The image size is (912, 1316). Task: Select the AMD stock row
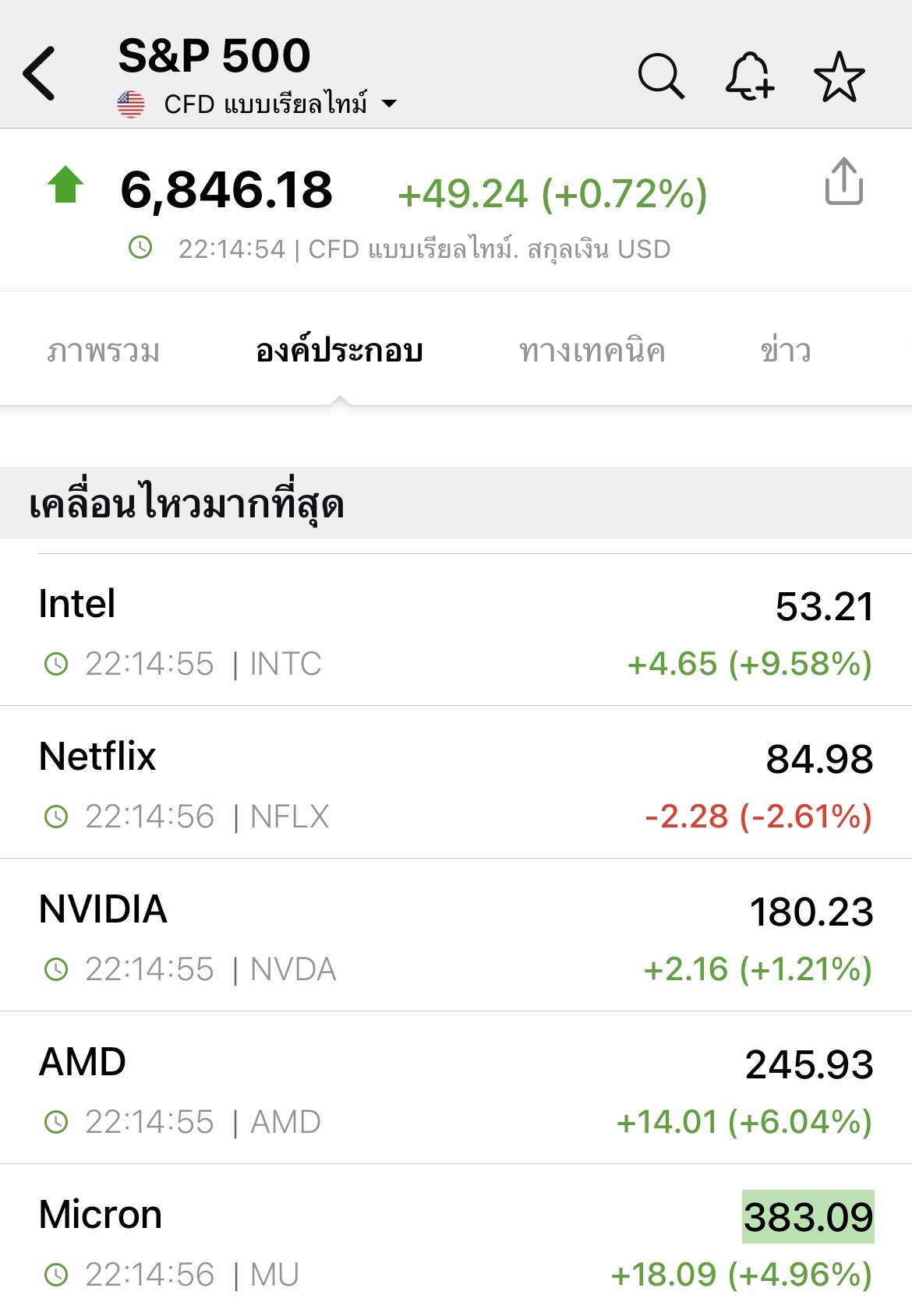(456, 1089)
